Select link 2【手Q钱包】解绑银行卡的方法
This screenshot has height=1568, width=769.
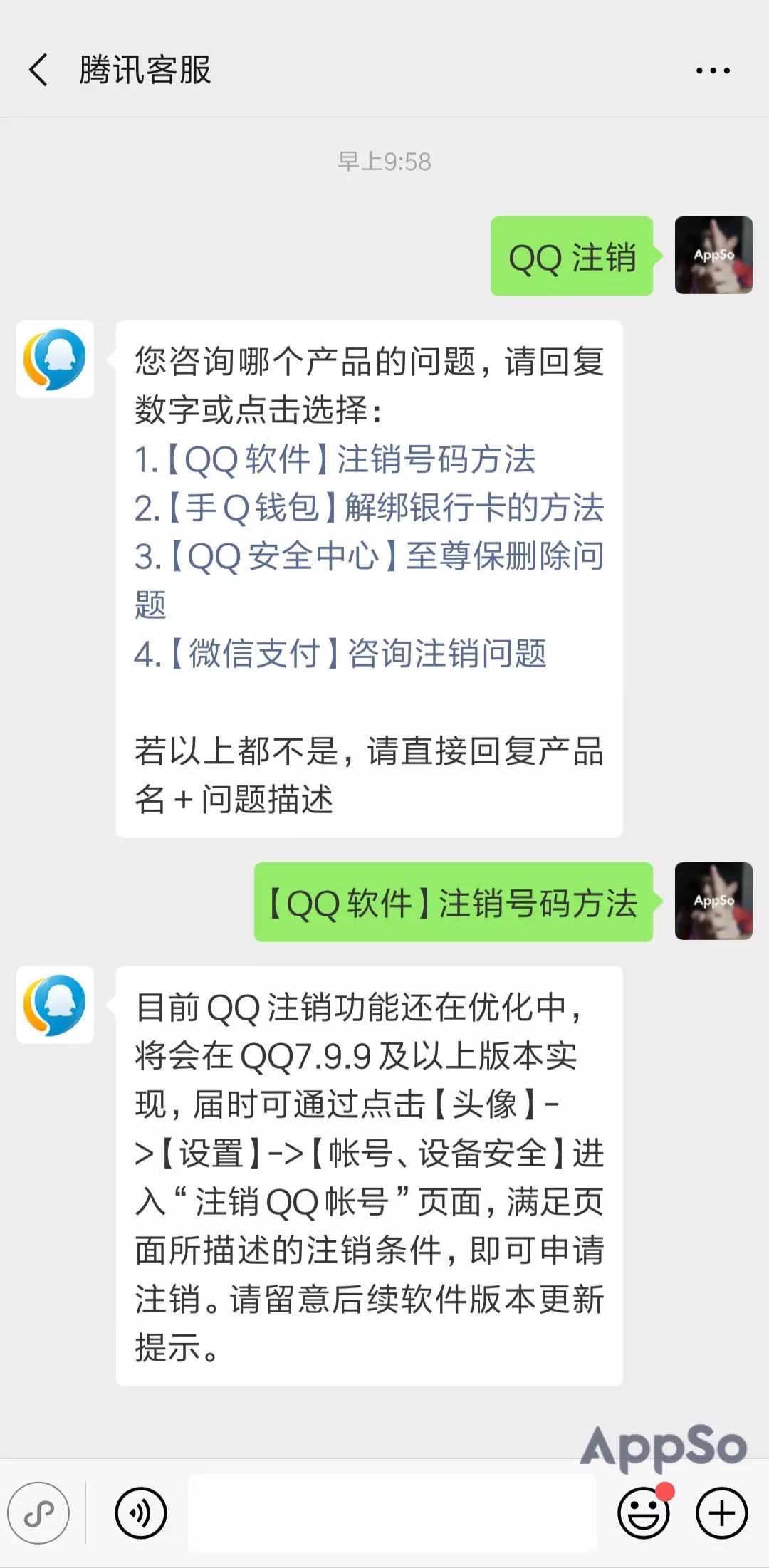pyautogui.click(x=369, y=508)
